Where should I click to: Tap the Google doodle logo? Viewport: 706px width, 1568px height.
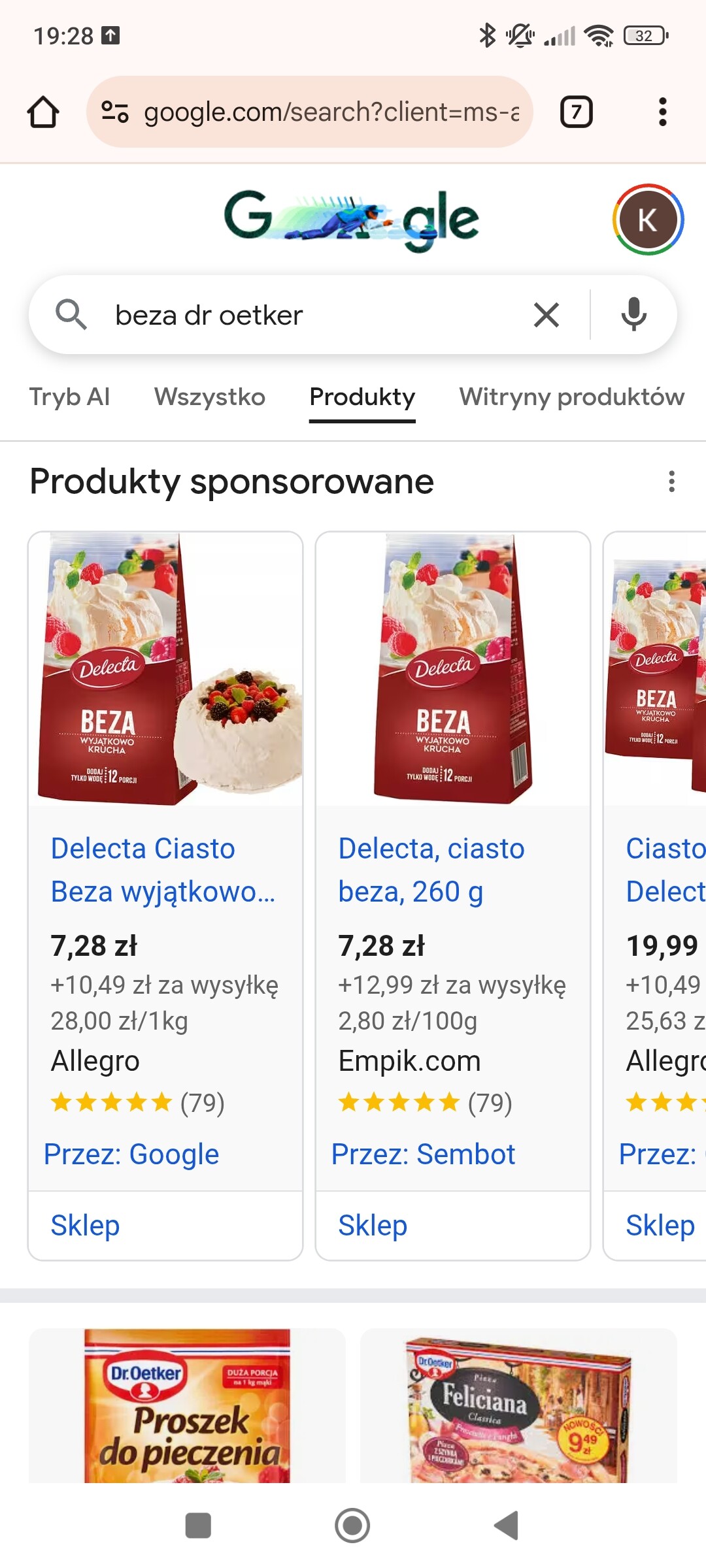tap(352, 220)
